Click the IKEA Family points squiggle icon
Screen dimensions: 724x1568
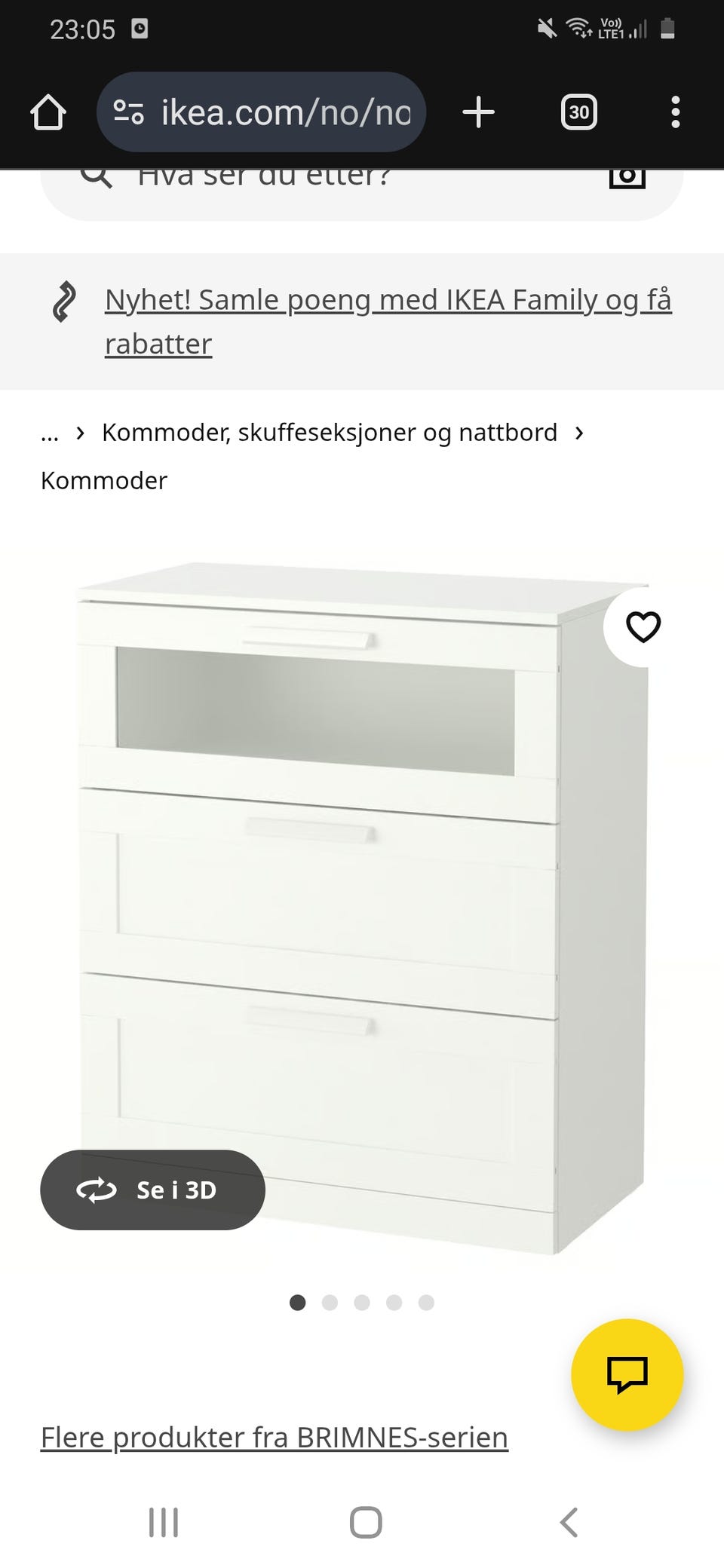pos(63,299)
